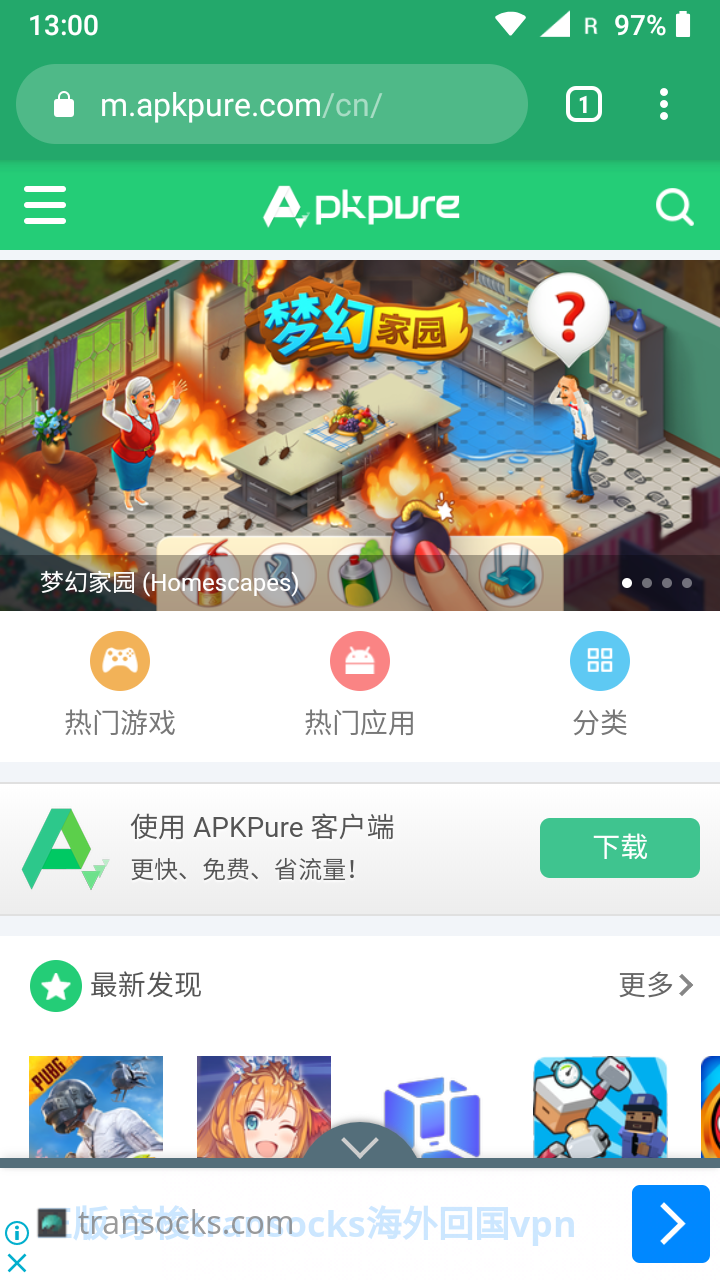Select the 热门应用 app icon
This screenshot has height=1280, width=720.
click(360, 660)
